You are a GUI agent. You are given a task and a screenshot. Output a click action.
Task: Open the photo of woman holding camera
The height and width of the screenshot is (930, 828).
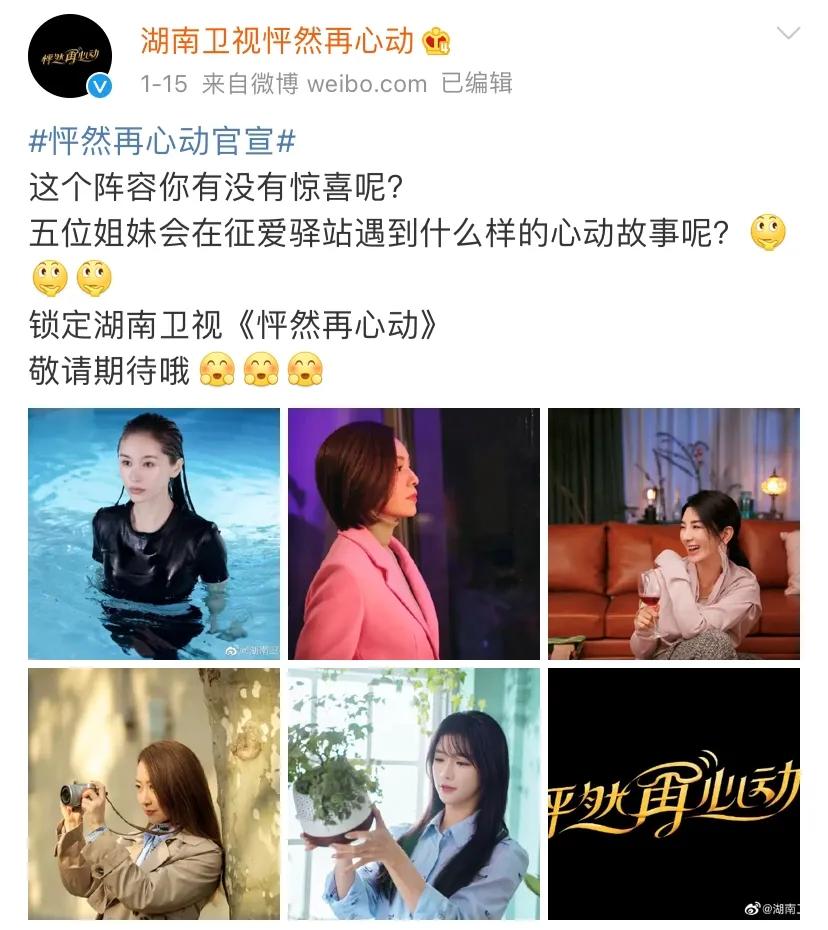tap(154, 793)
